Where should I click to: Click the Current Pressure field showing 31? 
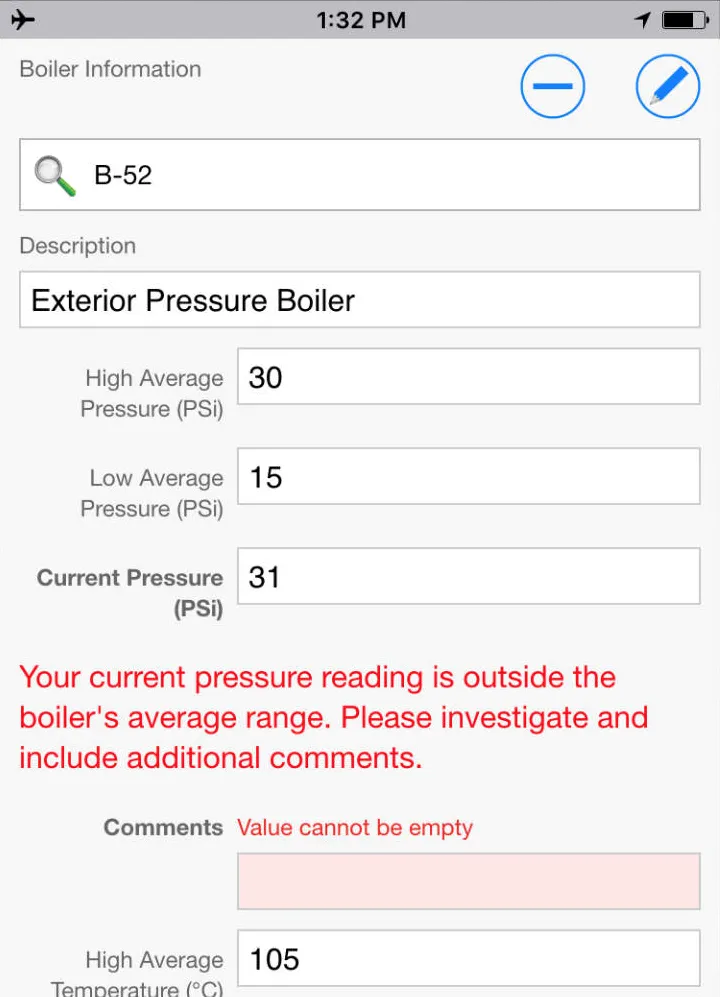coord(468,576)
